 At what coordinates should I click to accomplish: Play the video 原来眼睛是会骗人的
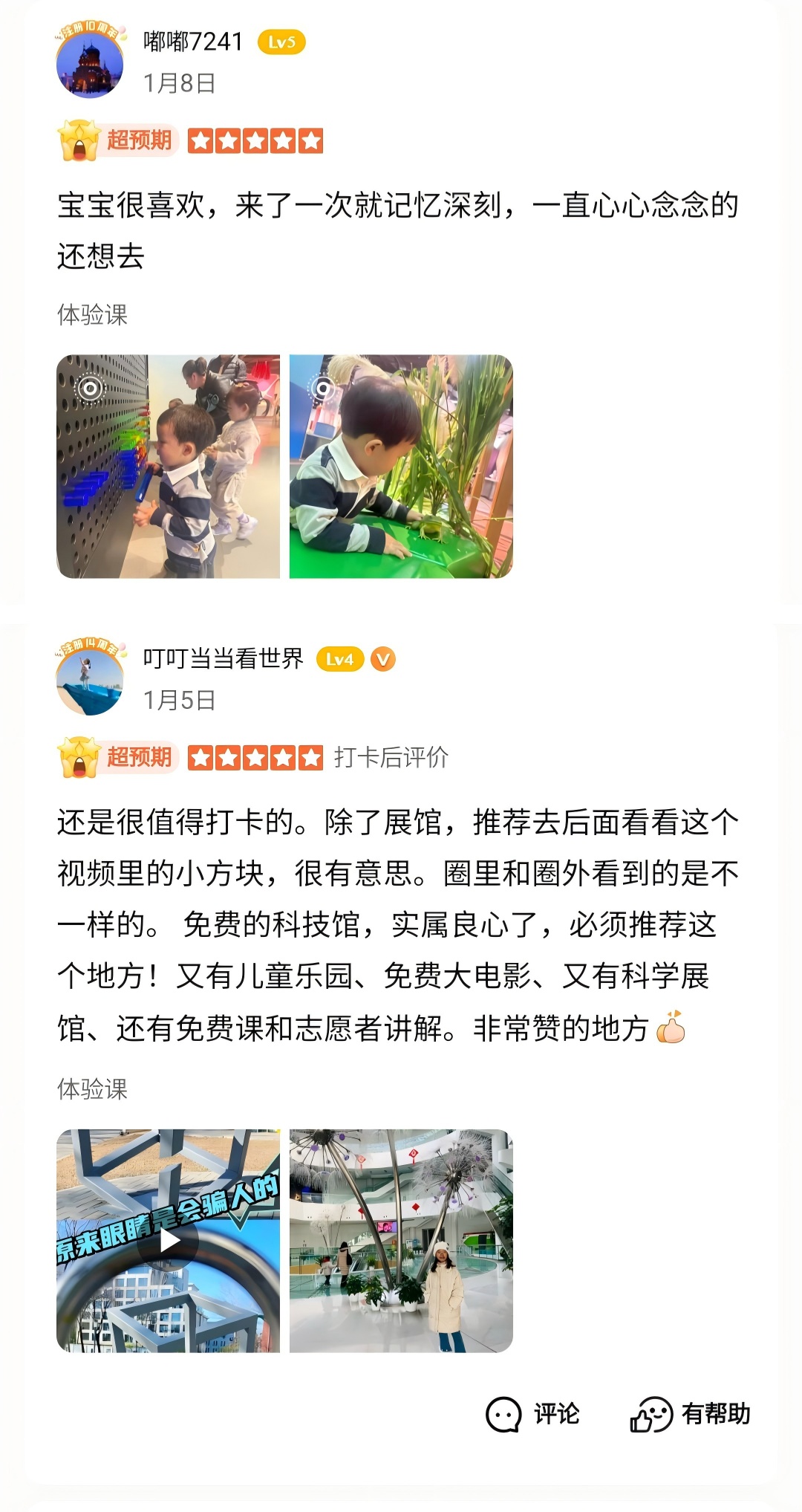point(169,1240)
